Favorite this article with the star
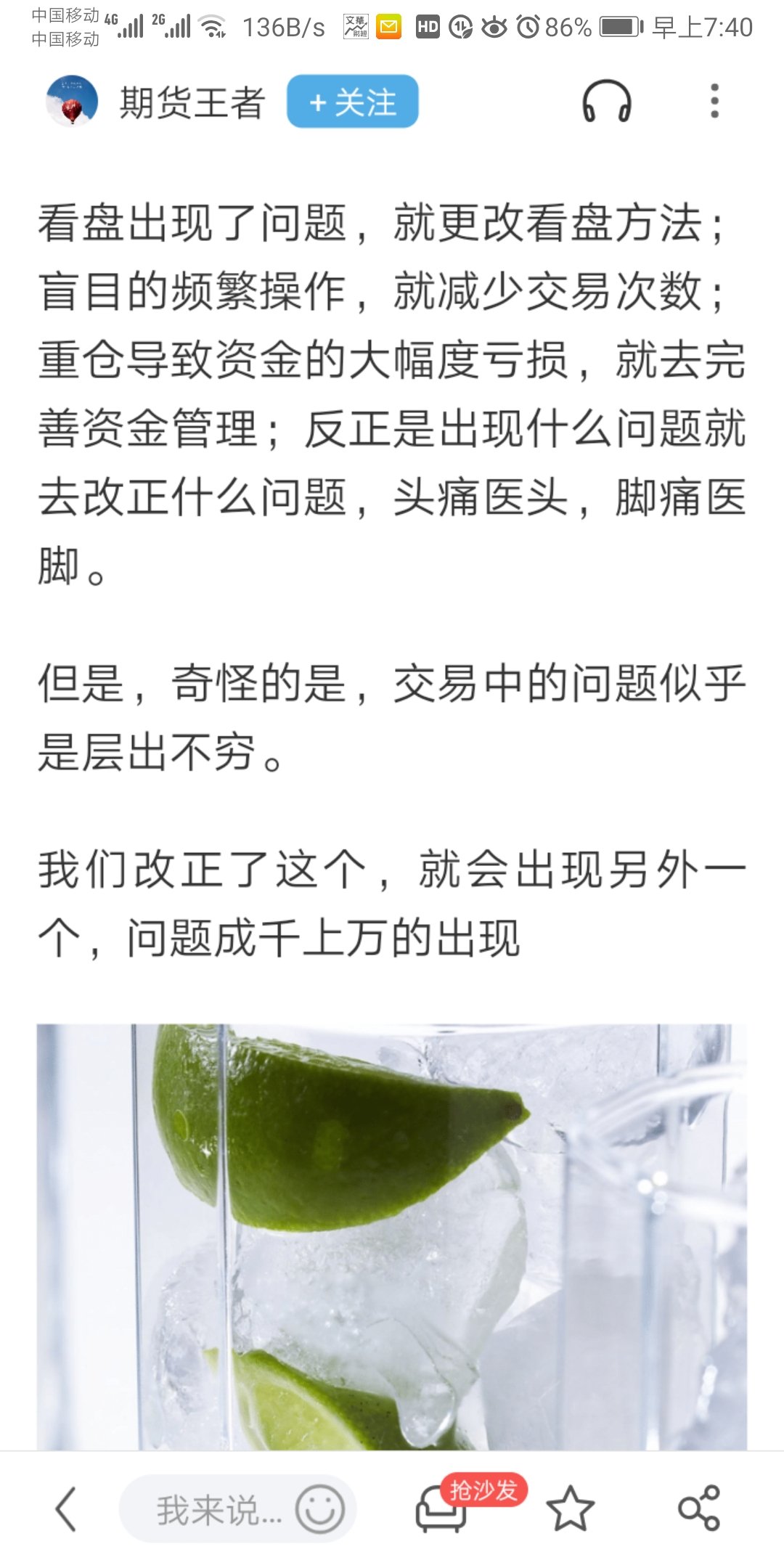784x1568 pixels. (570, 1510)
